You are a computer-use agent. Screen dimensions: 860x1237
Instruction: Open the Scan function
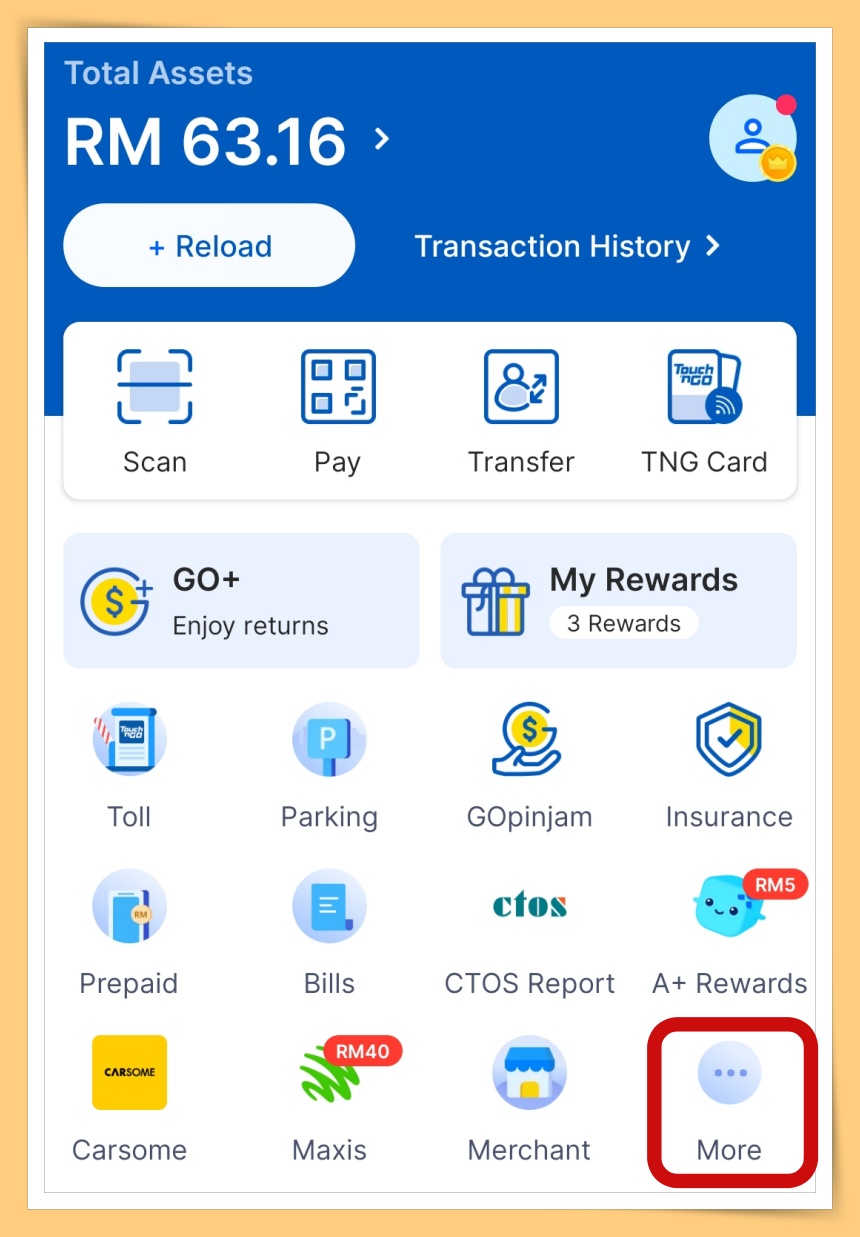[155, 411]
